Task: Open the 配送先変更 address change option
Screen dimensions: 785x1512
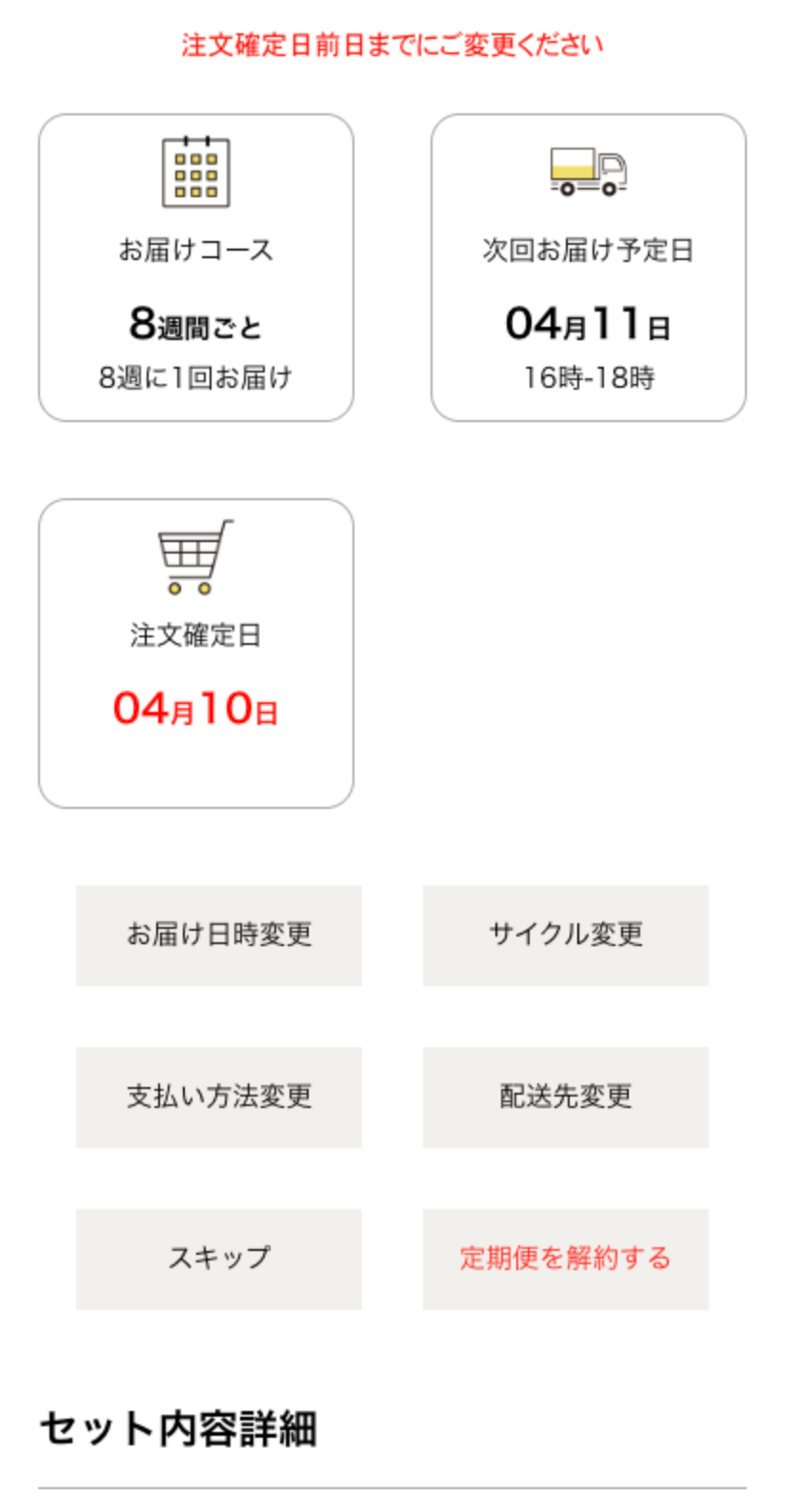Action: pos(565,1097)
